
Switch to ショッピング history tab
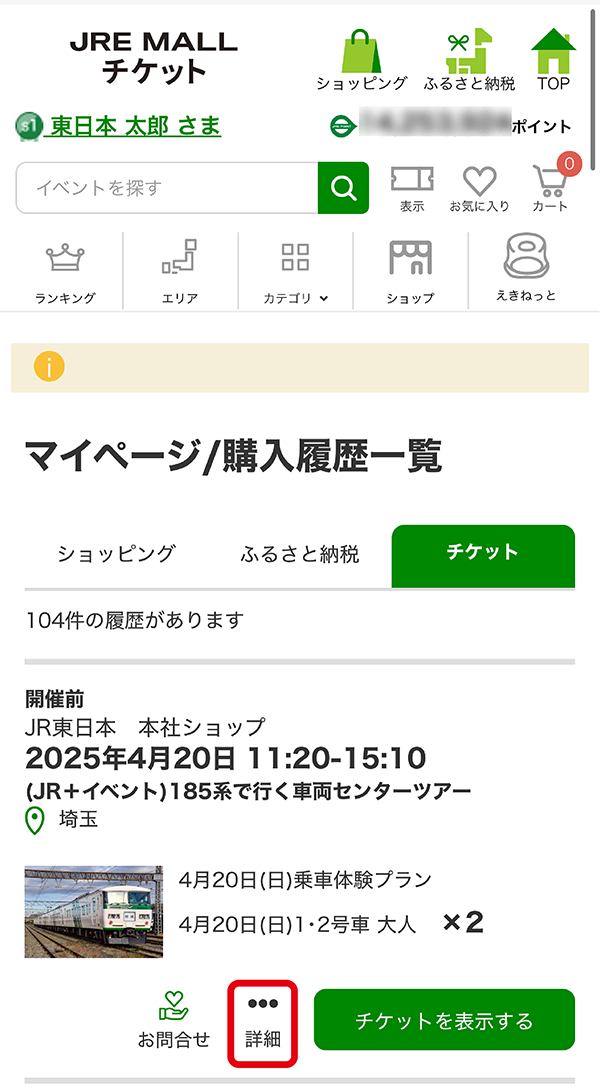tap(116, 554)
